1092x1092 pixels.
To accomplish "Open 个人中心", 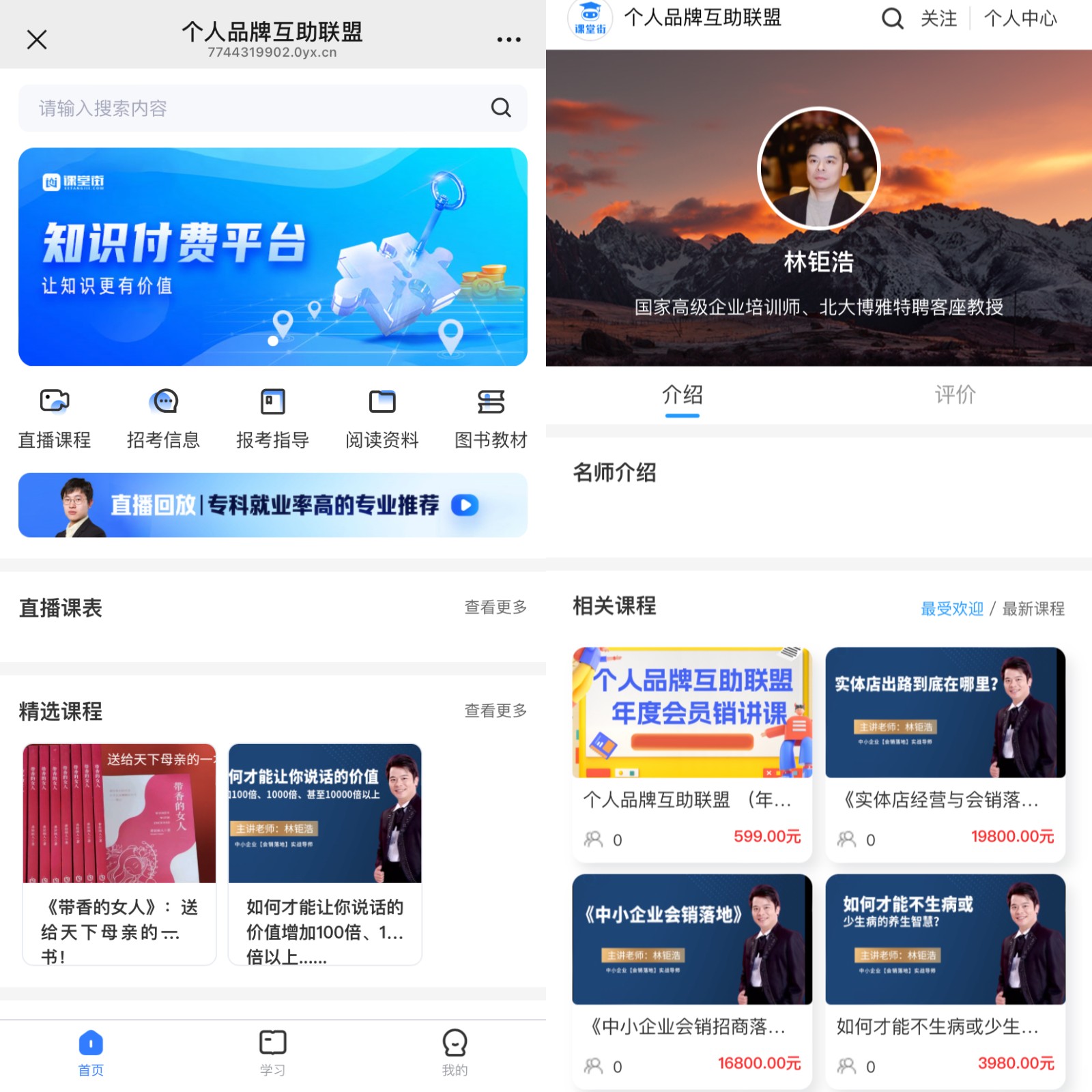I will click(1020, 18).
